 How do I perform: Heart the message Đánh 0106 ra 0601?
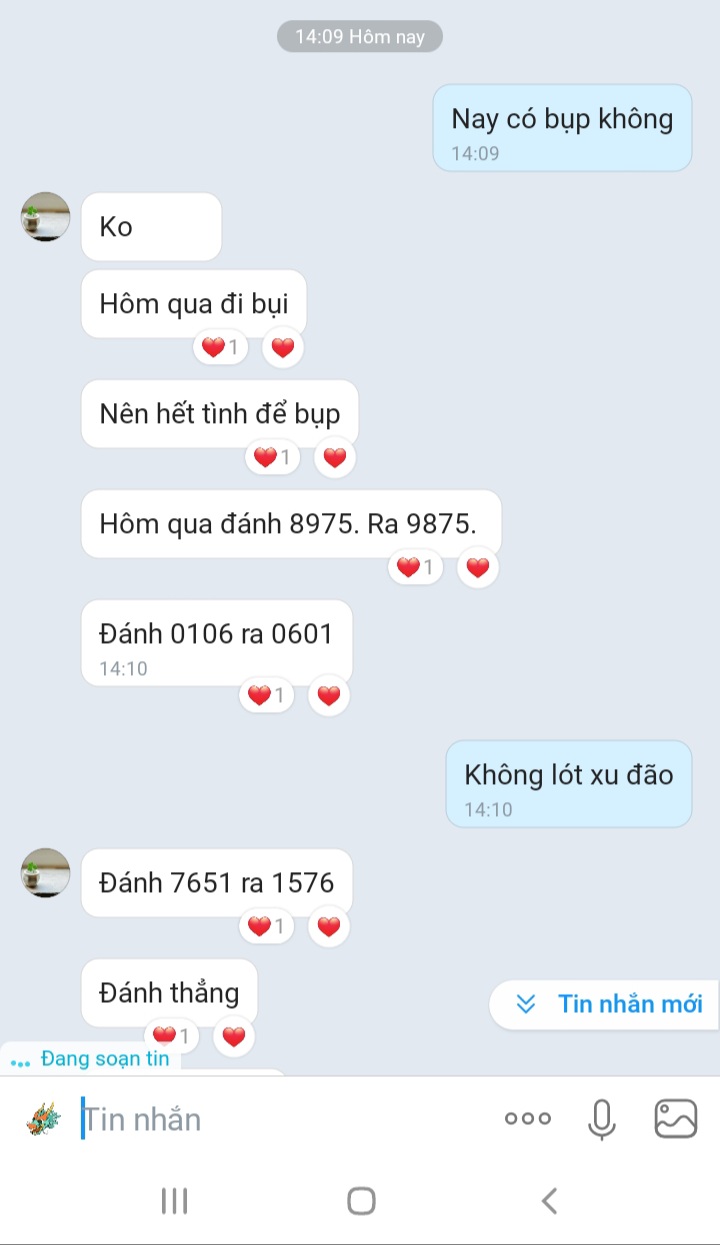[329, 696]
